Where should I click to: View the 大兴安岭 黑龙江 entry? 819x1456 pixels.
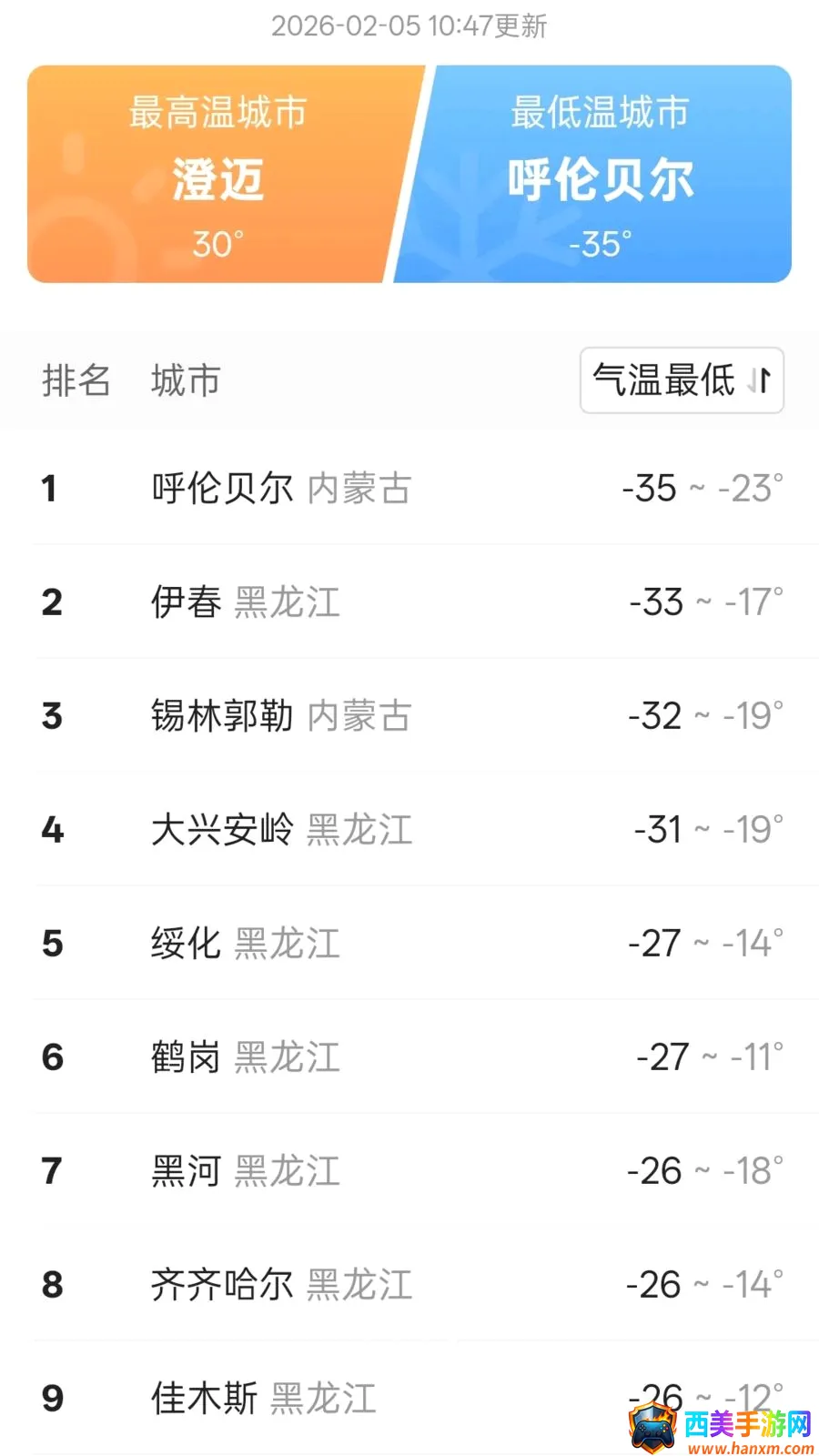pos(409,830)
